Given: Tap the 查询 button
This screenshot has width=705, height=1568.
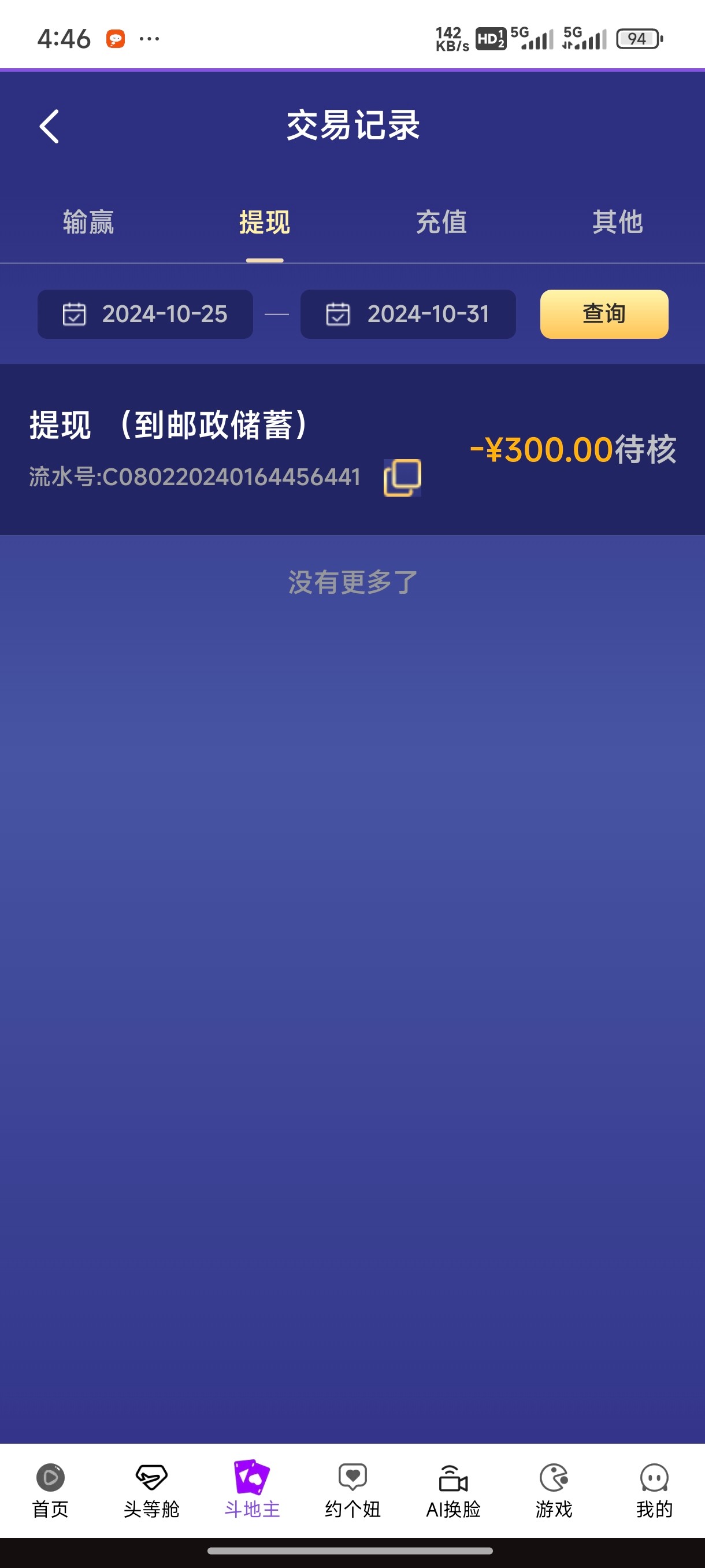Looking at the screenshot, I should [x=603, y=314].
